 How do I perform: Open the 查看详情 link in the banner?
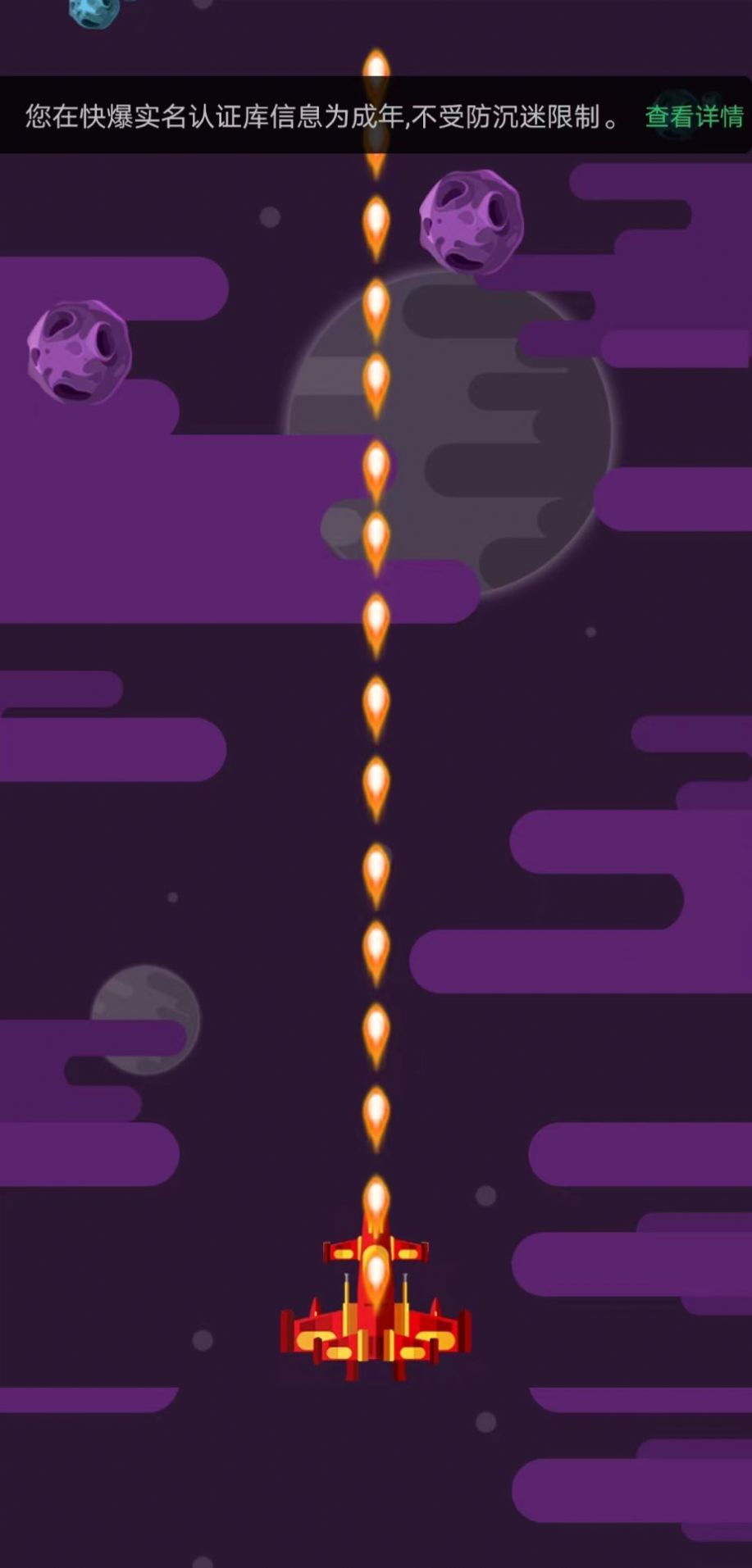pos(694,116)
